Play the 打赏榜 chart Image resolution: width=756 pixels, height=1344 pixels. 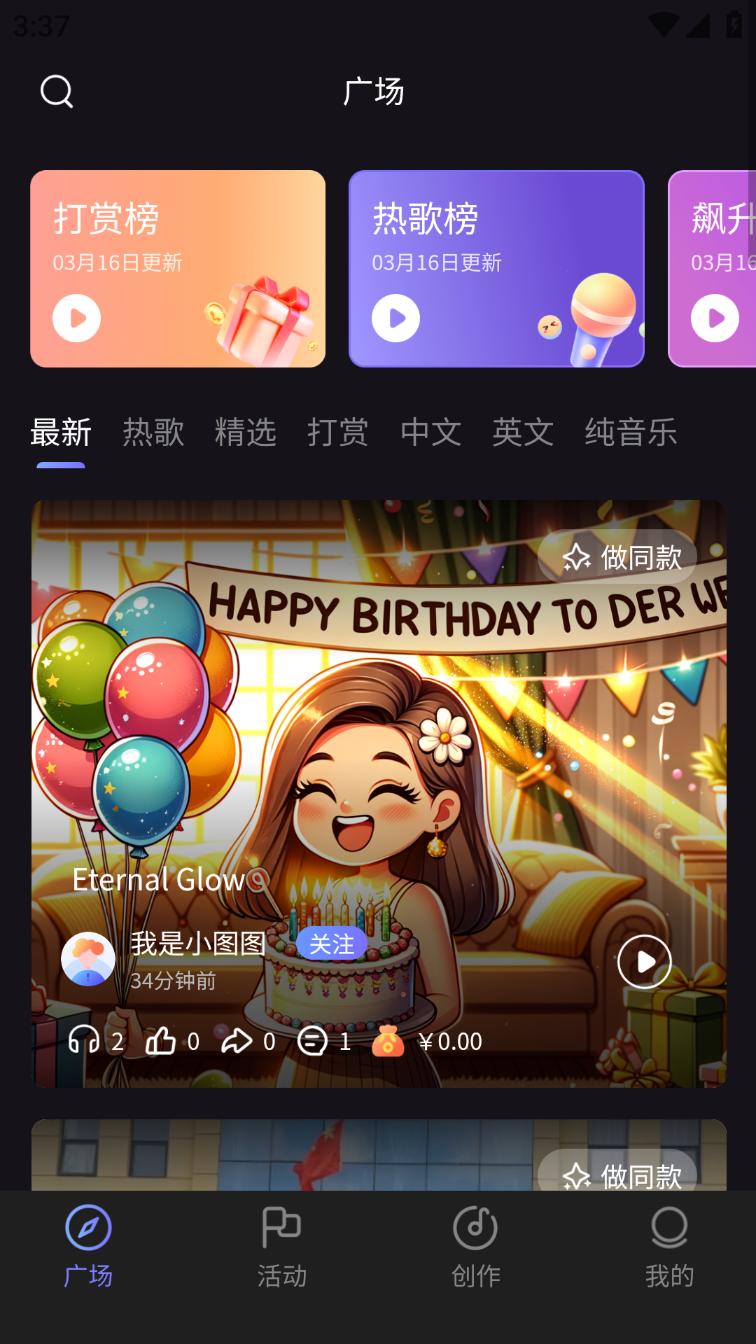[x=77, y=318]
